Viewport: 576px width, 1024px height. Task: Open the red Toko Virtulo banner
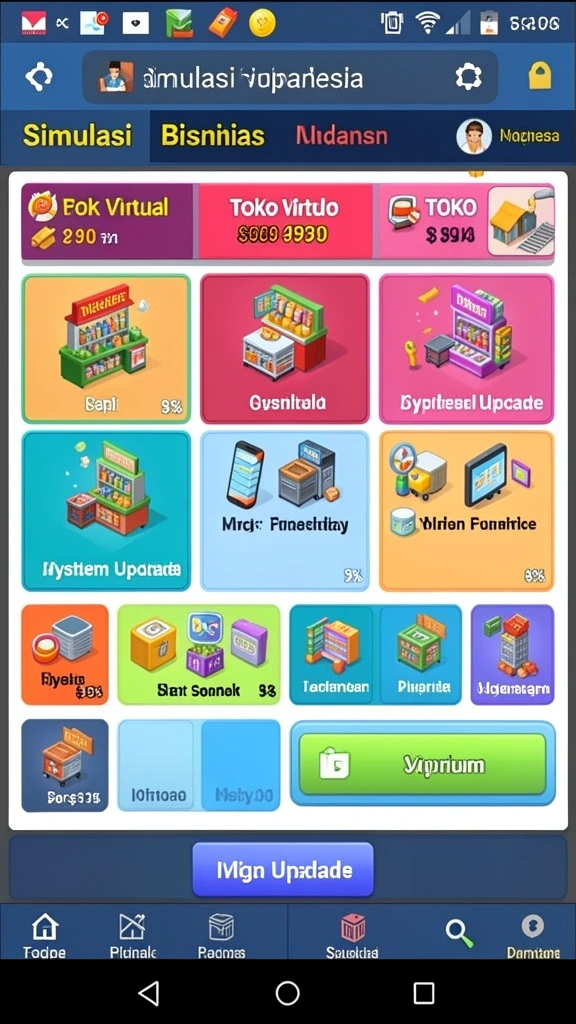click(x=285, y=221)
